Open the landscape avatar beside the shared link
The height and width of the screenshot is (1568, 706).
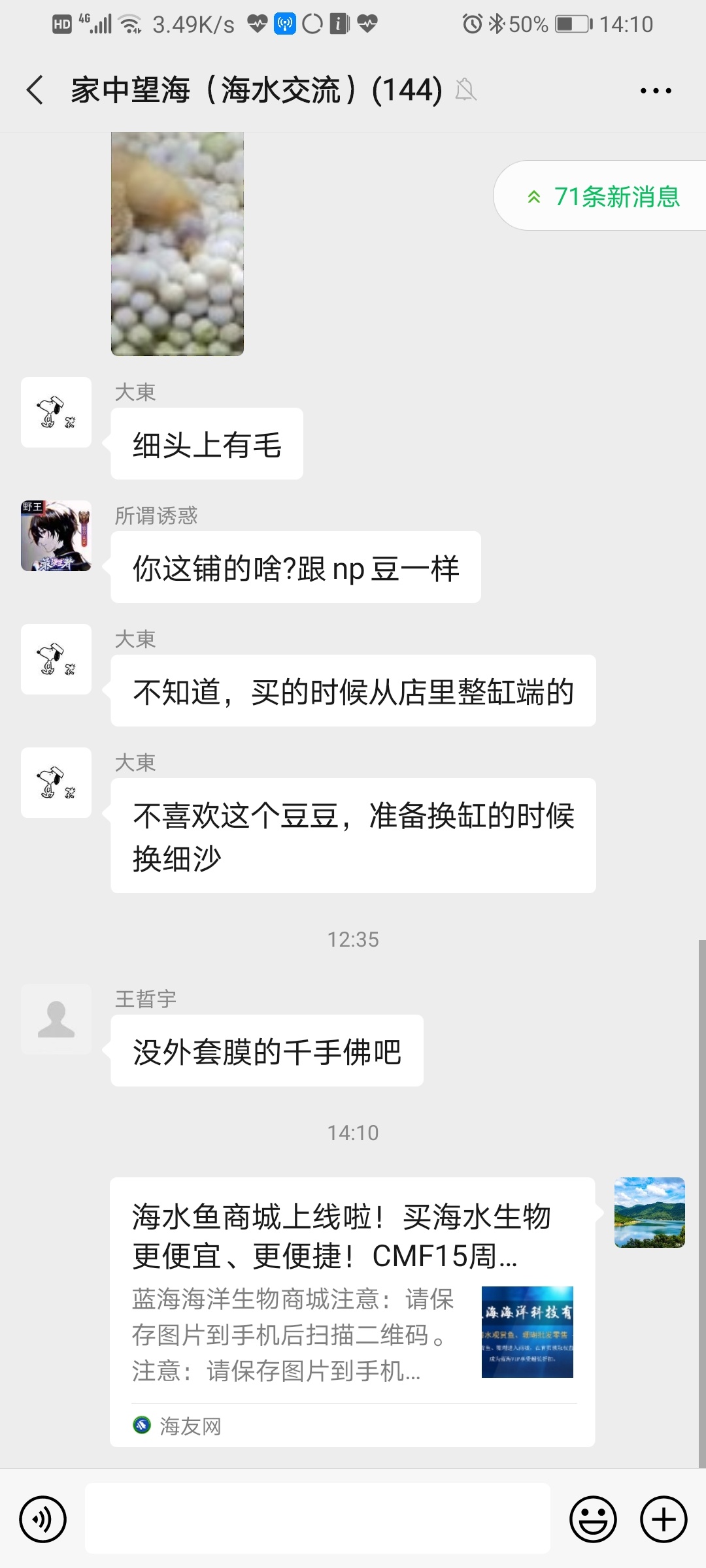click(649, 1213)
